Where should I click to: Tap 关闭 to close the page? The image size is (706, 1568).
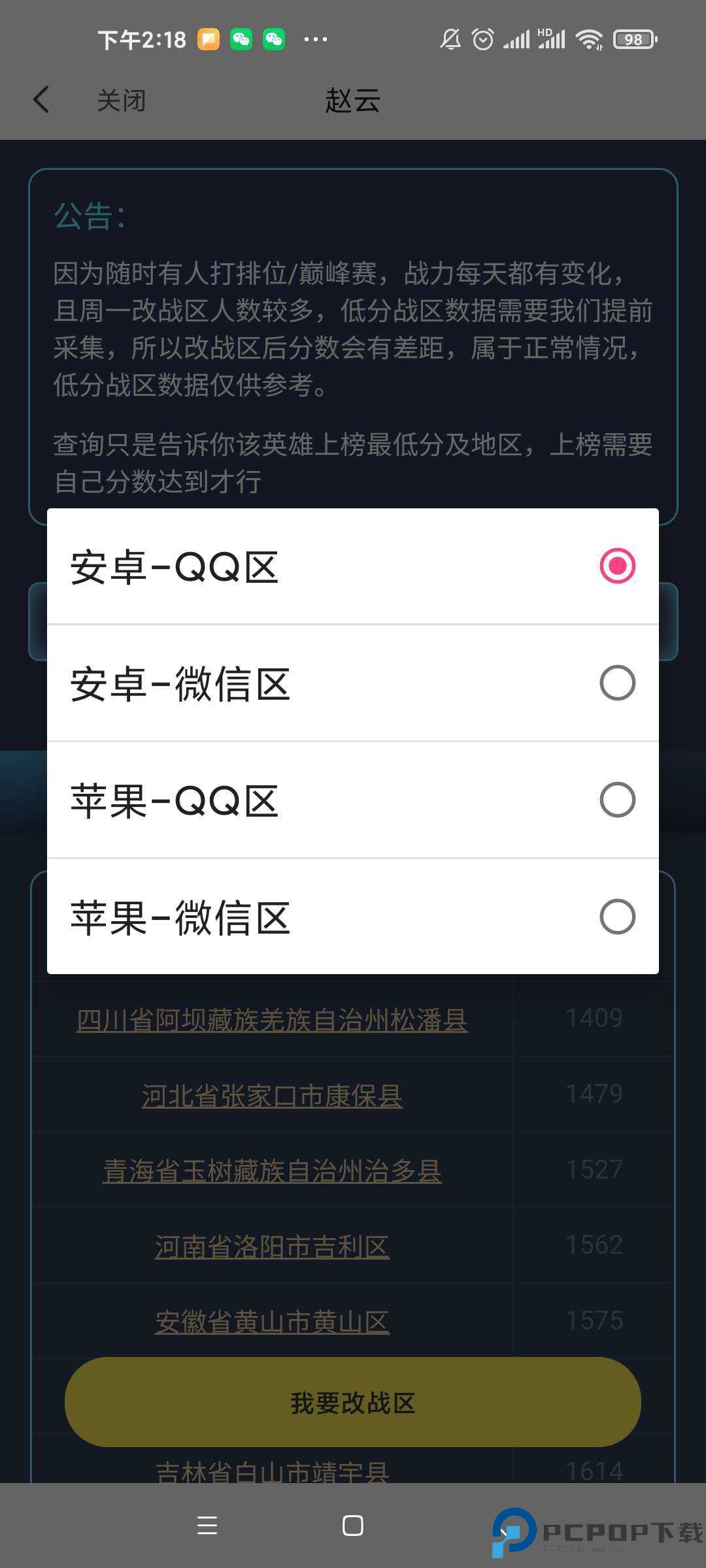click(x=121, y=101)
